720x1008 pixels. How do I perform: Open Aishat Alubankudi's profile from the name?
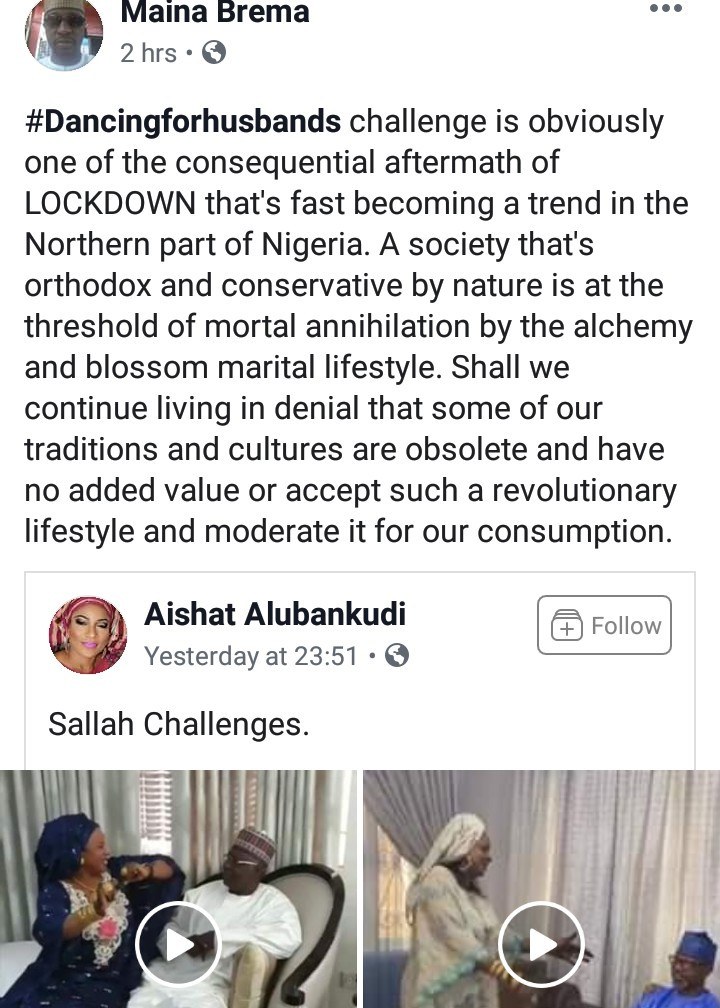[276, 614]
